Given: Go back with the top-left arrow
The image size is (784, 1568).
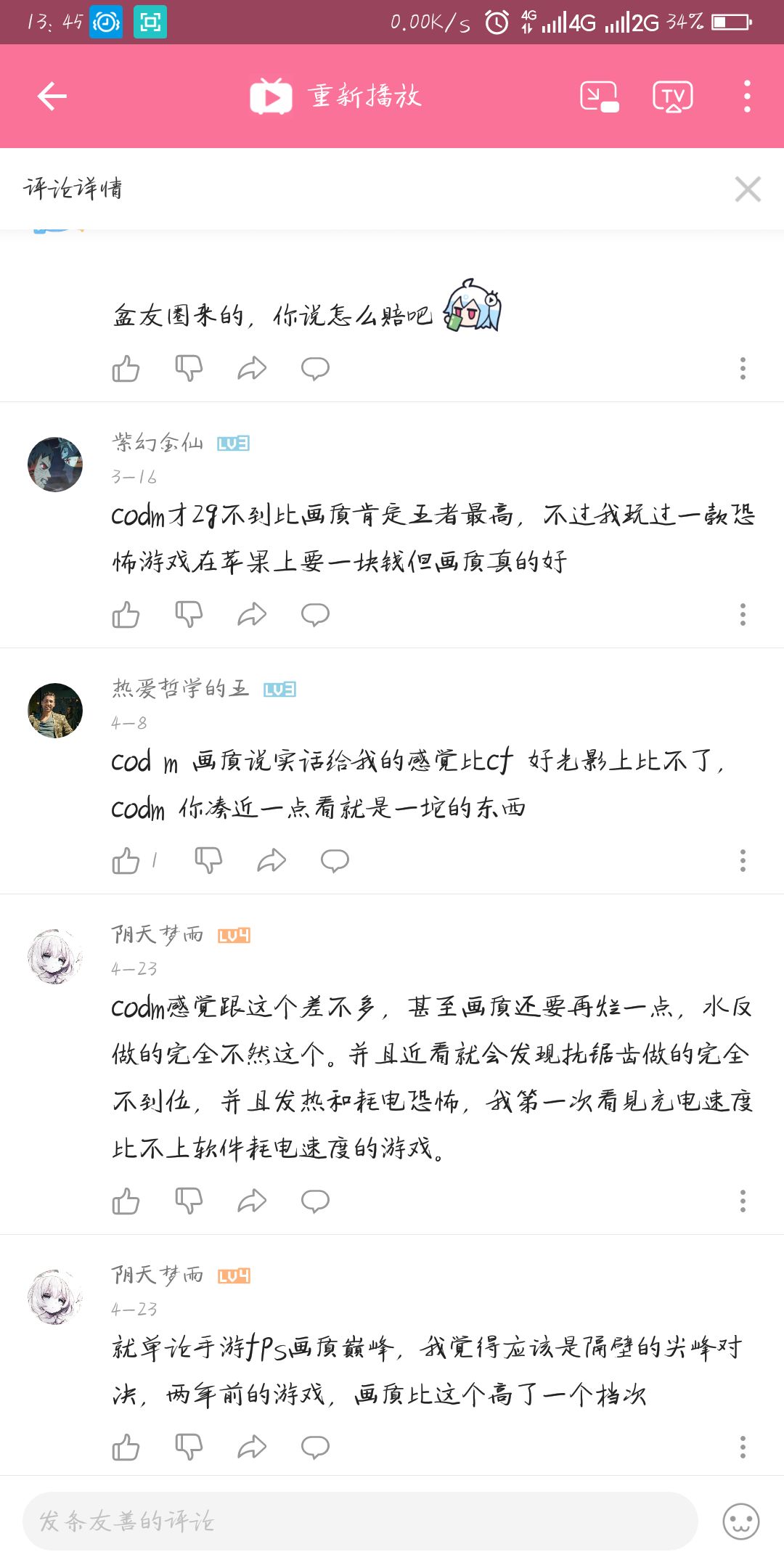Looking at the screenshot, I should pyautogui.click(x=52, y=96).
